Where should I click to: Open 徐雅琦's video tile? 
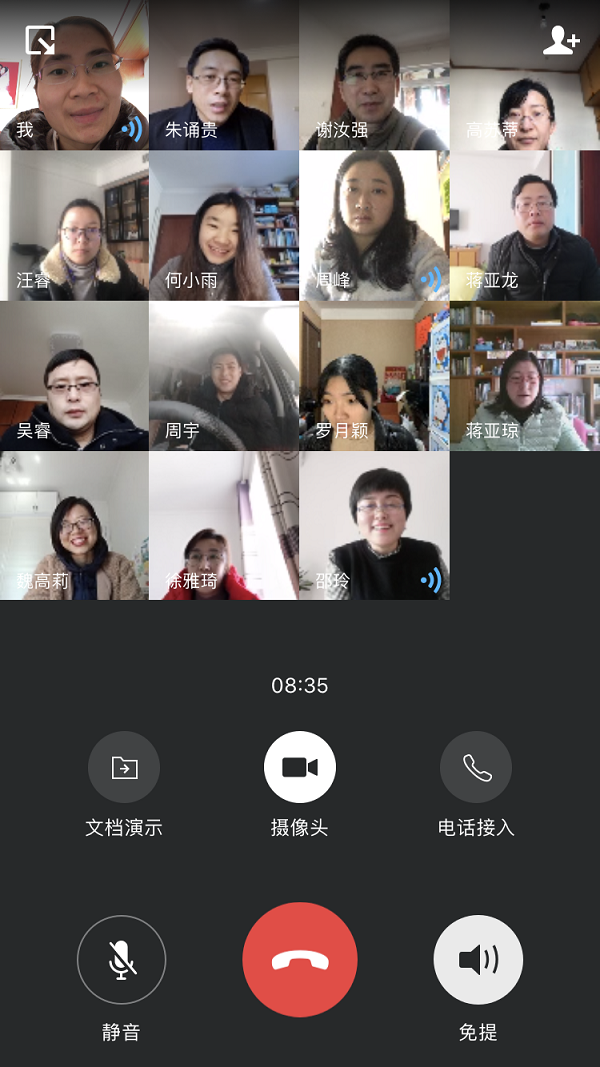point(224,525)
